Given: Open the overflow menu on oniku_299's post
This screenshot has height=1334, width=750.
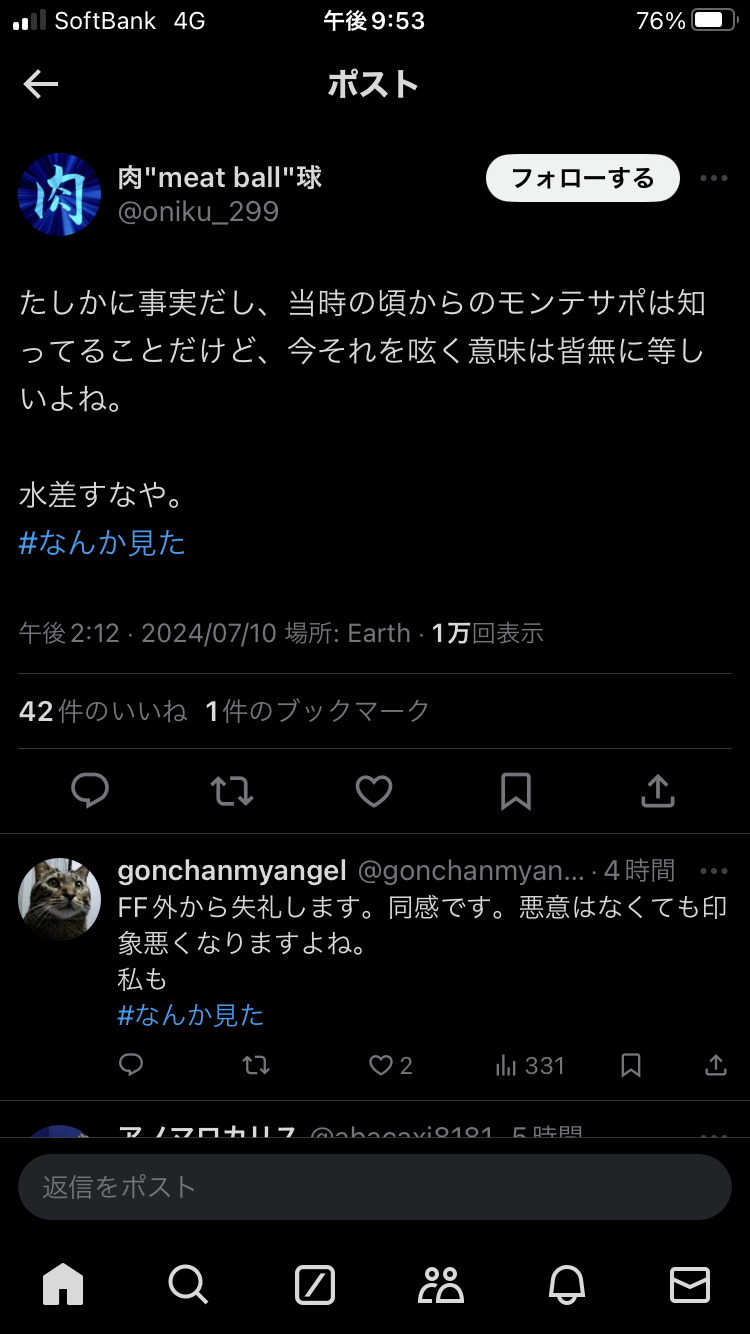Looking at the screenshot, I should click(713, 179).
